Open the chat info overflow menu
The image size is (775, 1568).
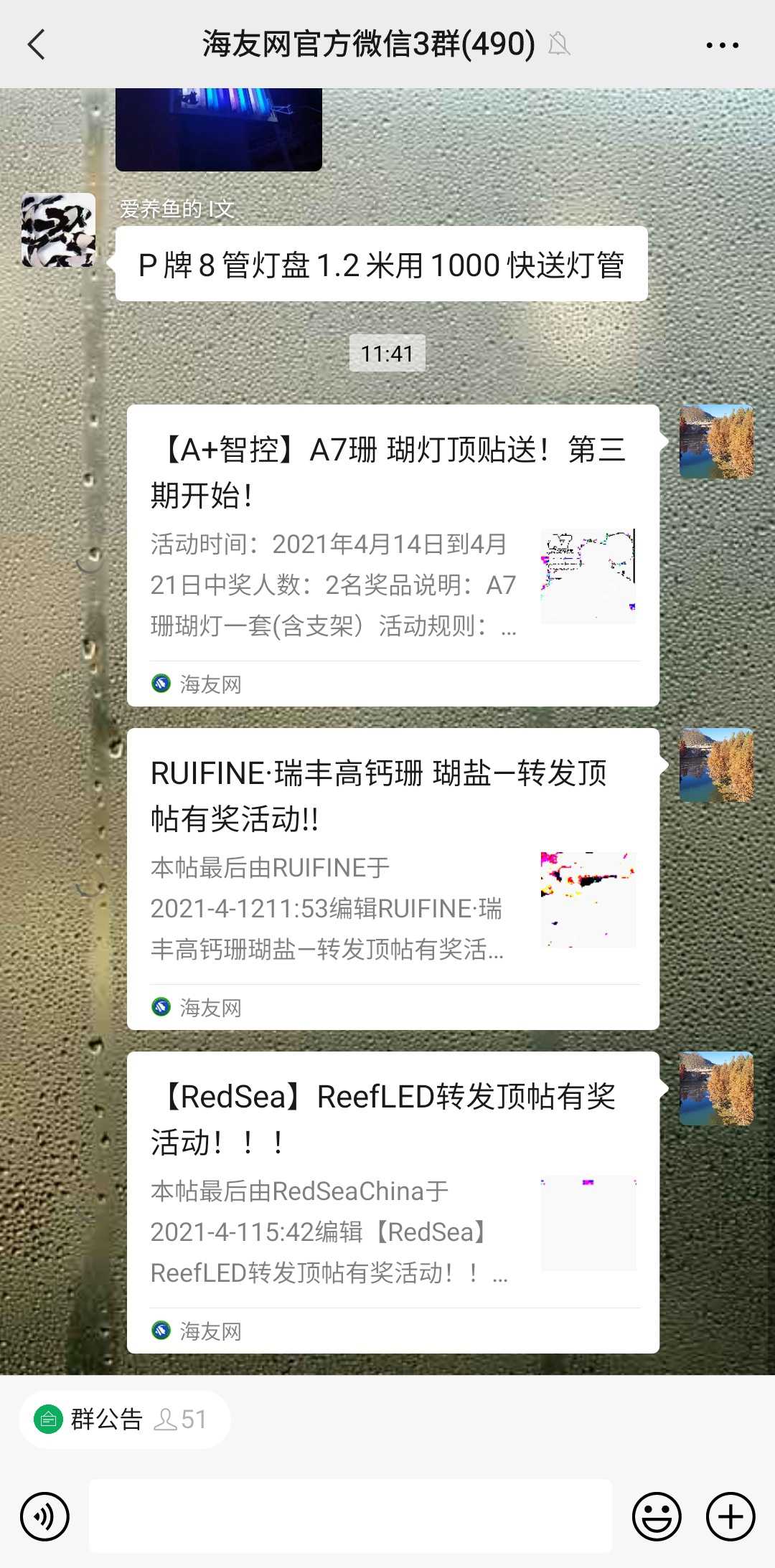[x=721, y=44]
